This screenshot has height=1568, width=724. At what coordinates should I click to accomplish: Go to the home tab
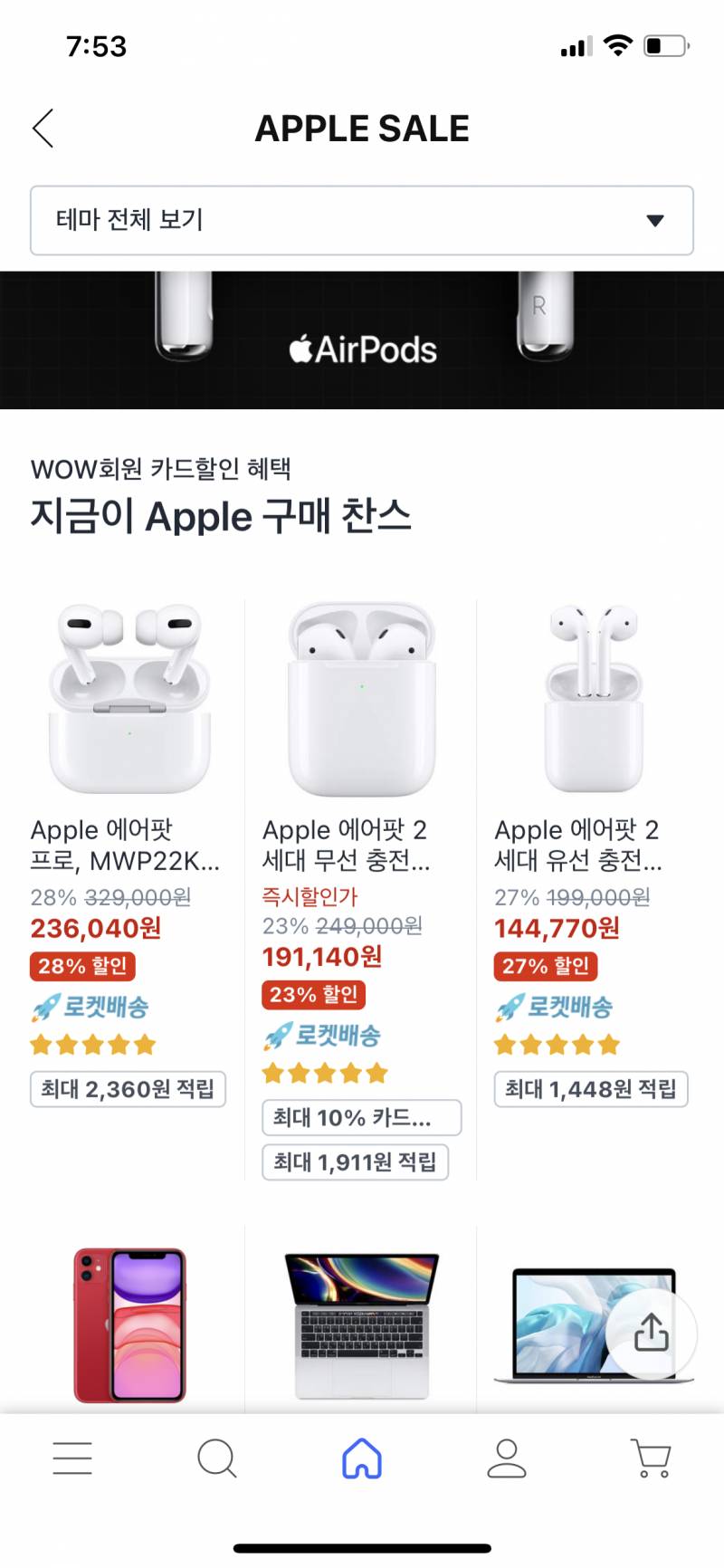tap(362, 1458)
